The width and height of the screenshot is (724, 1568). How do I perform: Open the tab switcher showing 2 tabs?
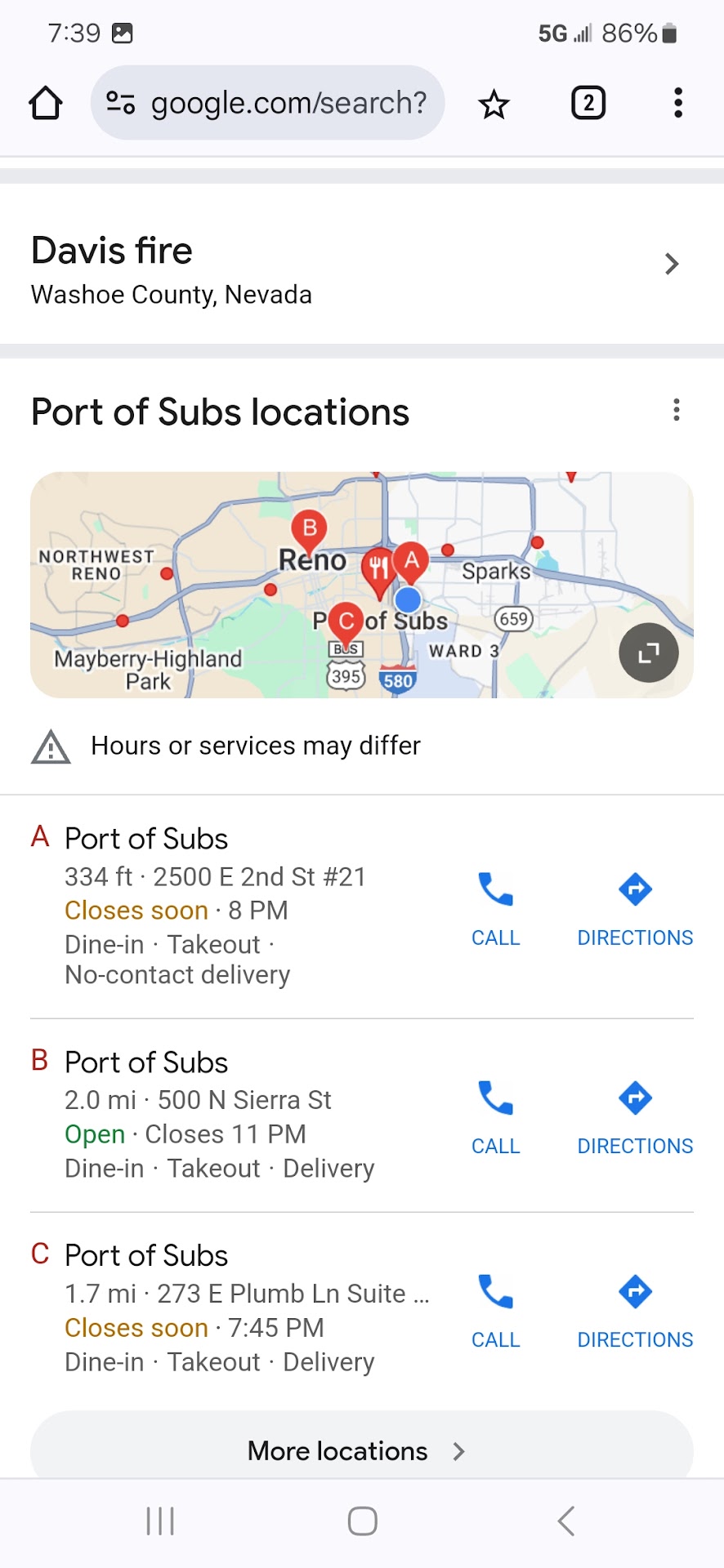588,103
